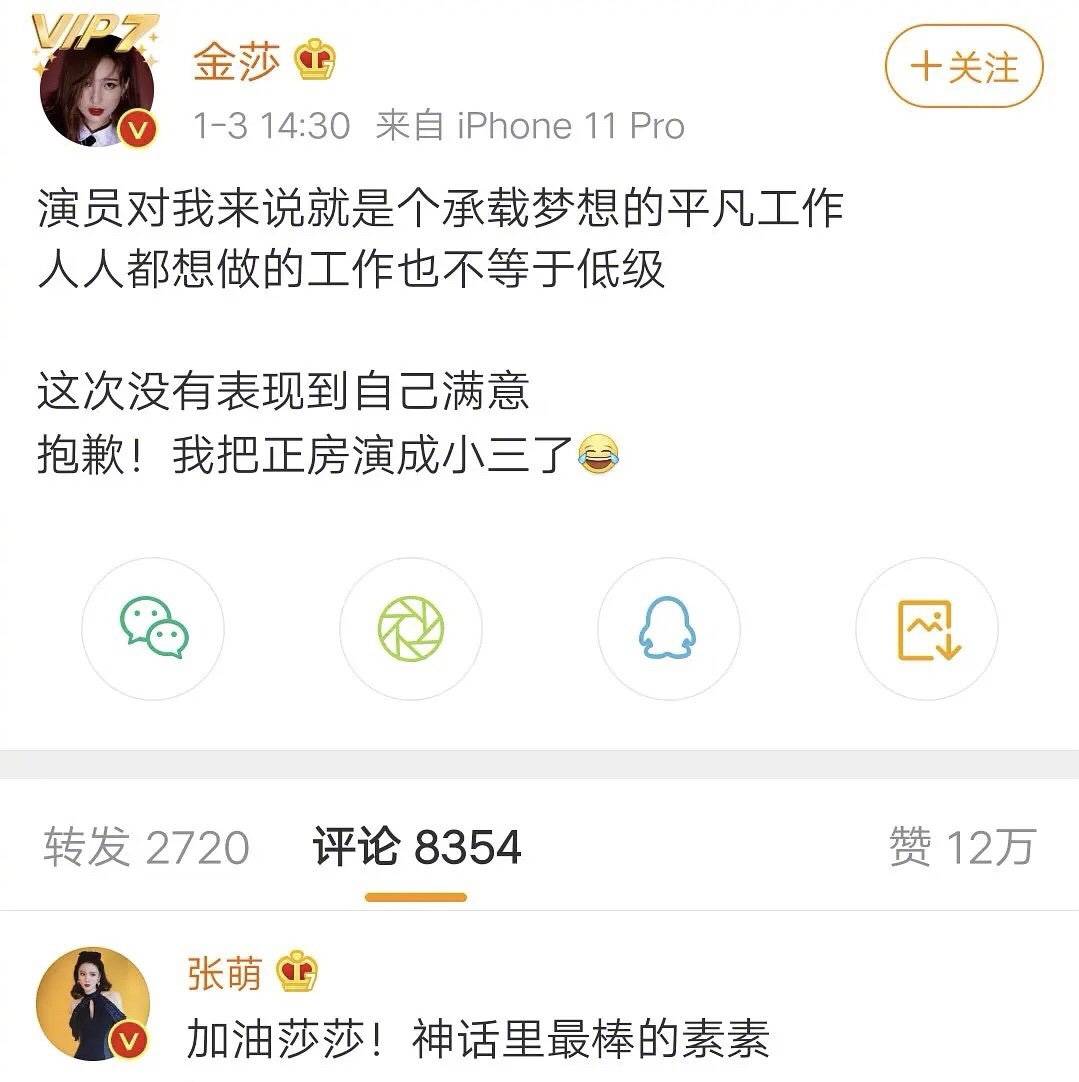Follow 金莎 with the +关注 button
This screenshot has height=1082, width=1079.
[963, 67]
